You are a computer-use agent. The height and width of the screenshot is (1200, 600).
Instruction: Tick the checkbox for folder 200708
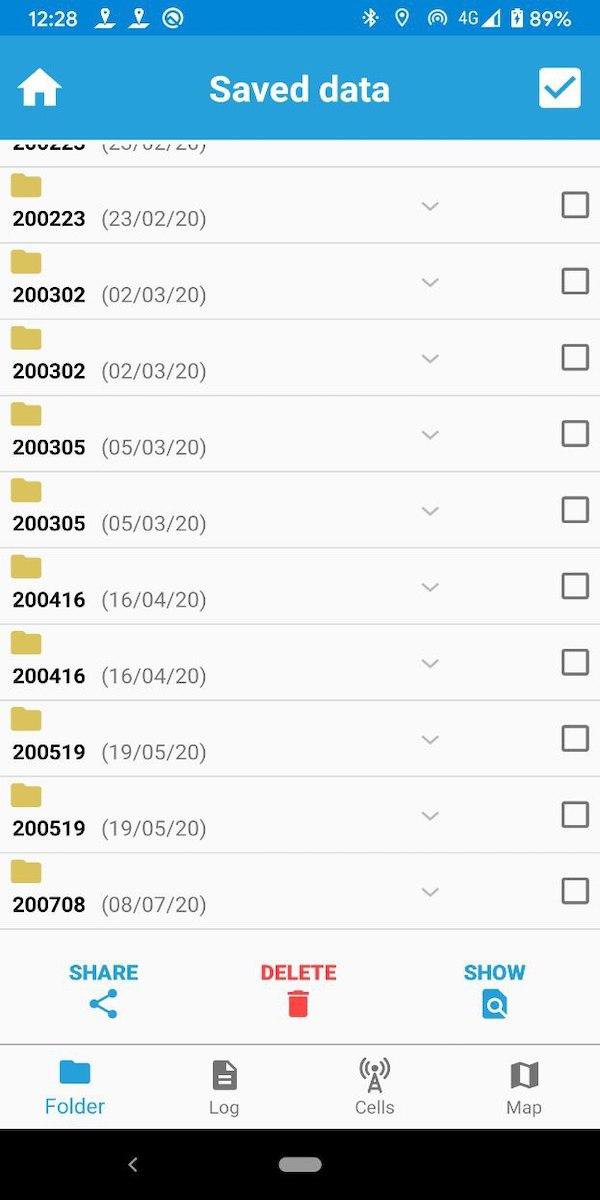(x=575, y=891)
